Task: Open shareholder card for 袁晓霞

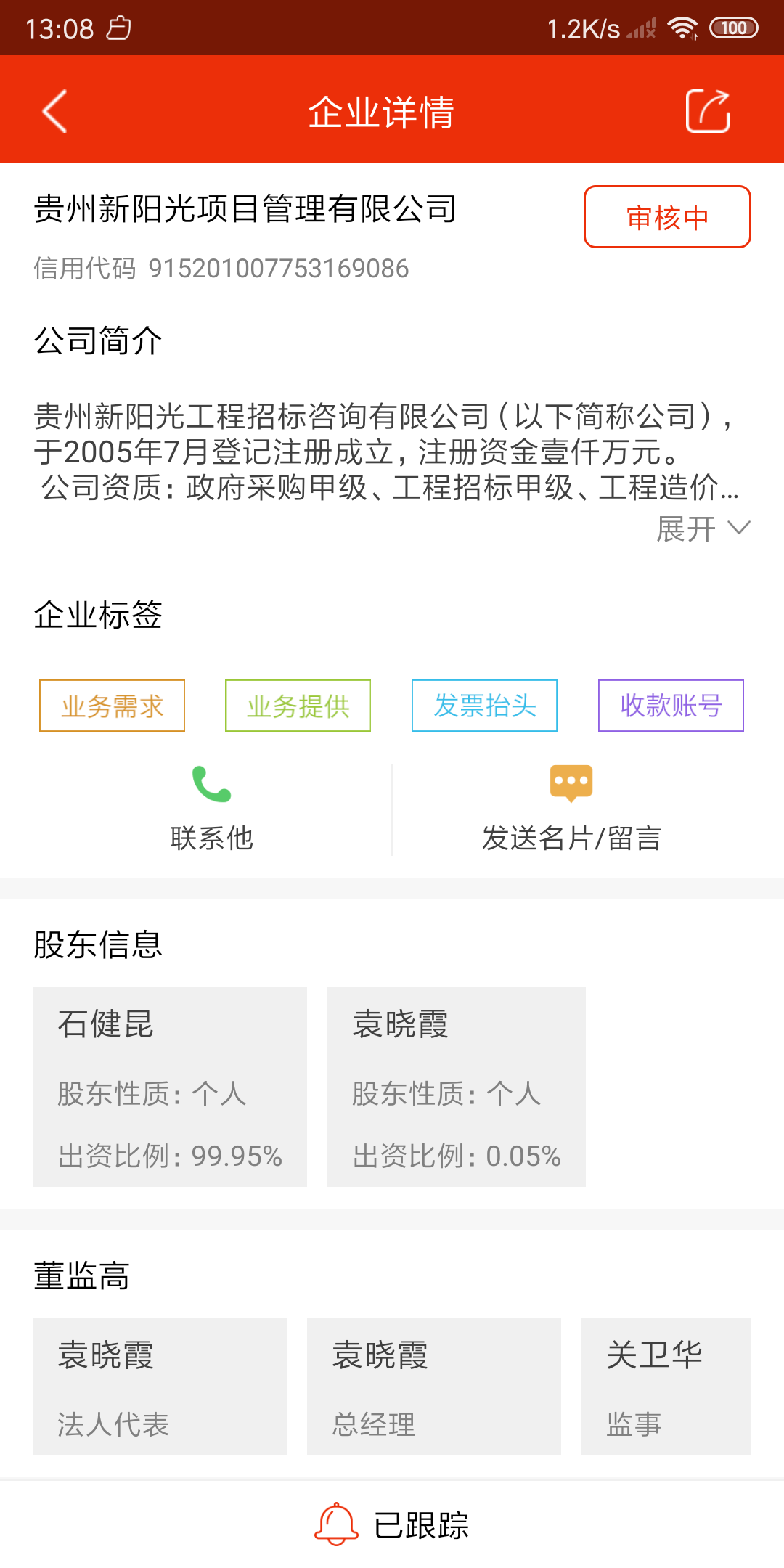Action: pyautogui.click(x=456, y=1087)
